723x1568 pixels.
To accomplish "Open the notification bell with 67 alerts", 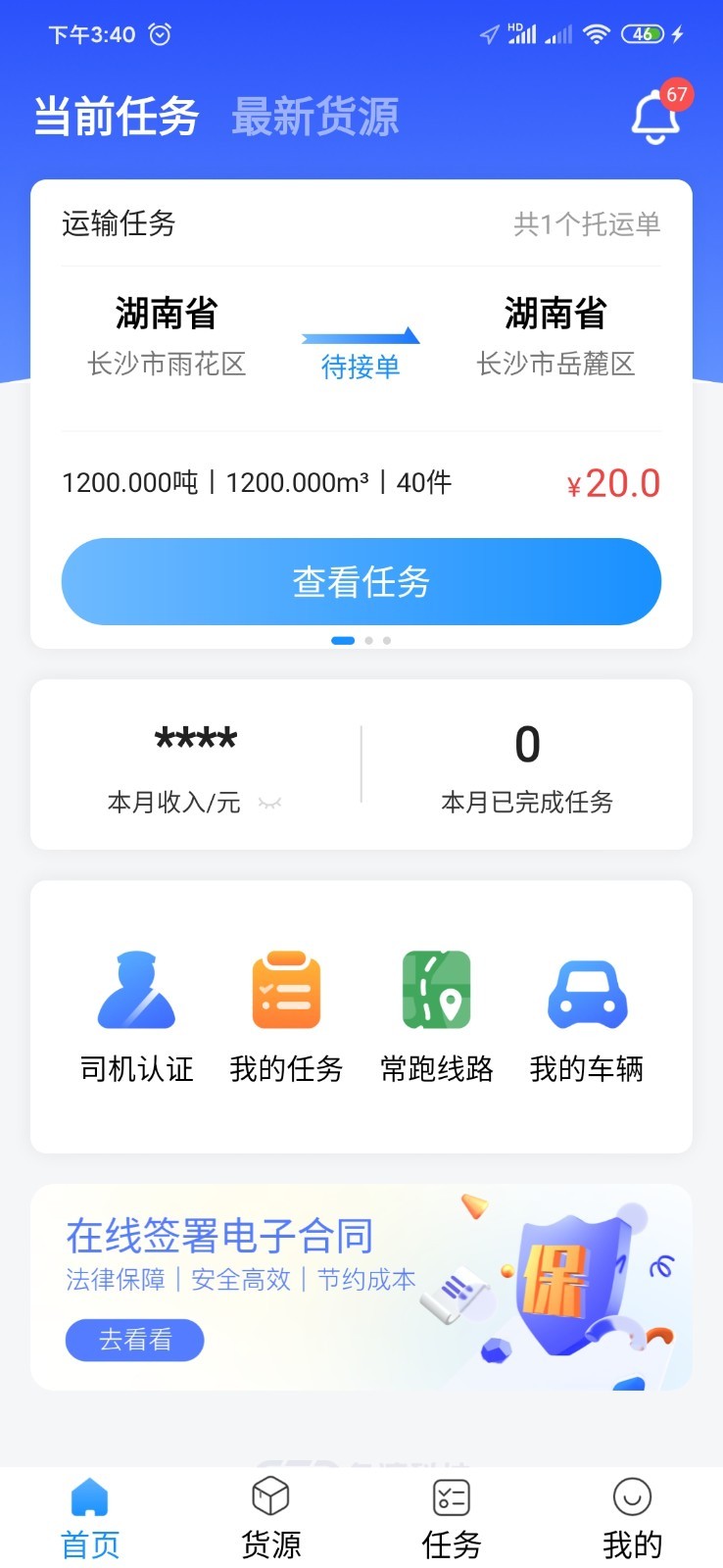I will pyautogui.click(x=654, y=116).
